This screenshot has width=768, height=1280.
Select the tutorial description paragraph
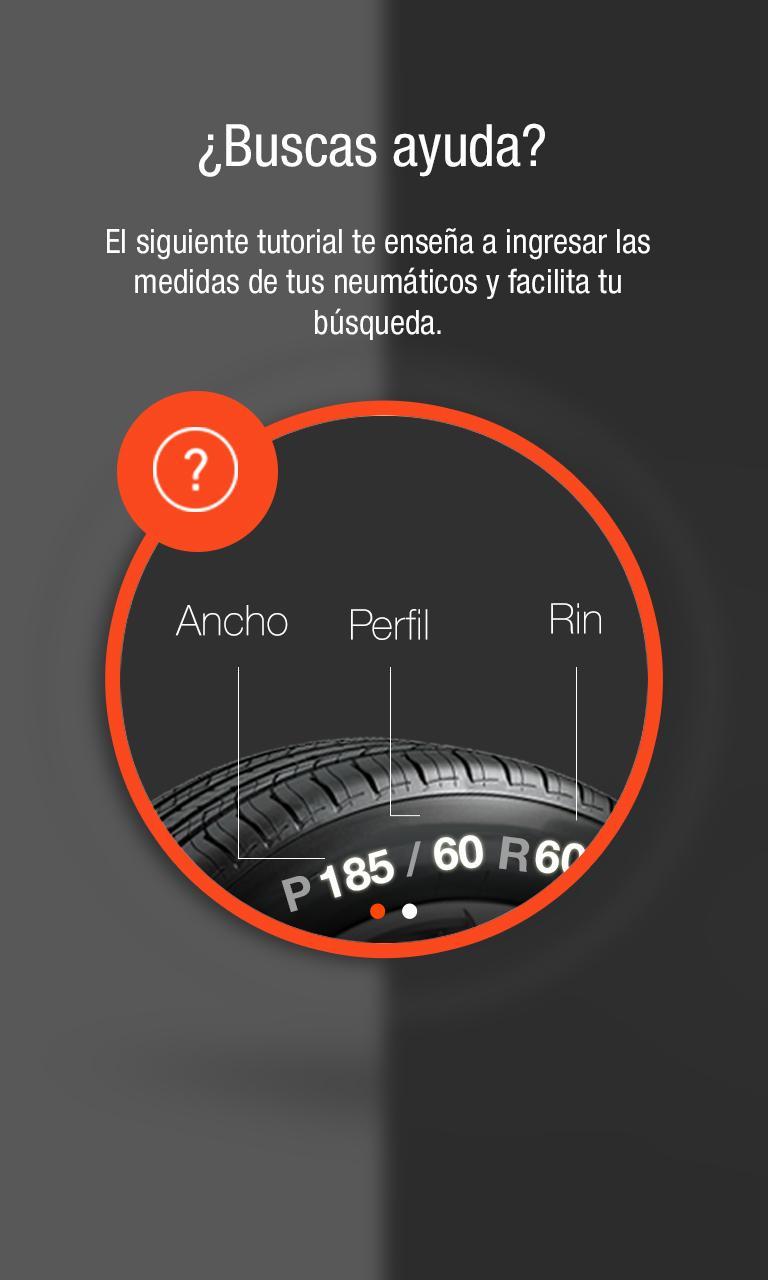[380, 280]
